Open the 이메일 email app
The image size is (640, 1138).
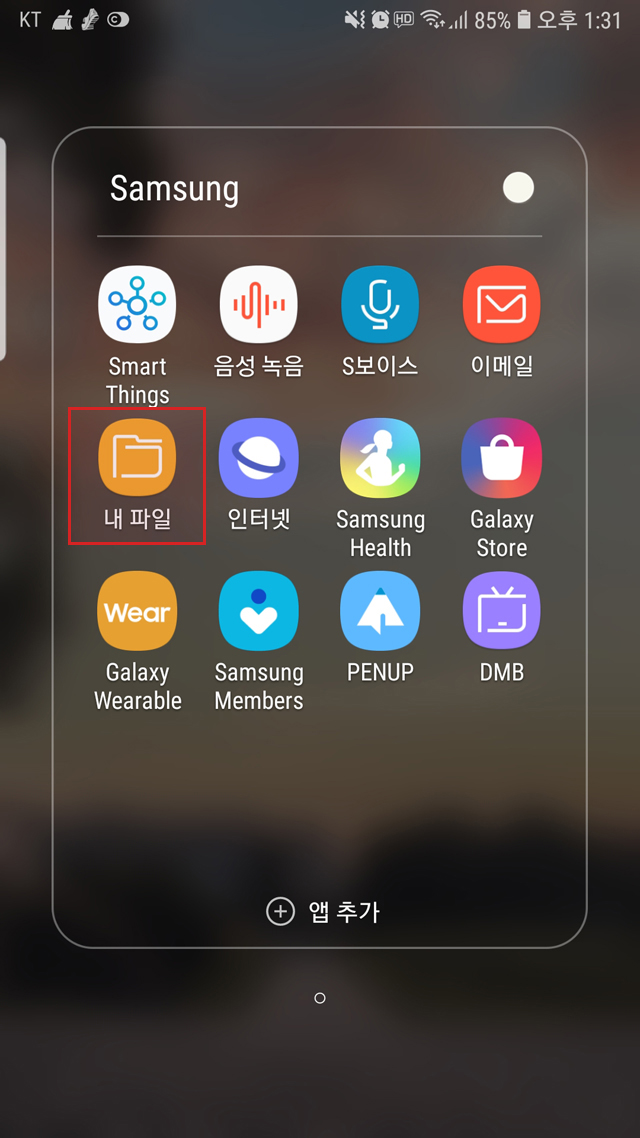[x=502, y=305]
